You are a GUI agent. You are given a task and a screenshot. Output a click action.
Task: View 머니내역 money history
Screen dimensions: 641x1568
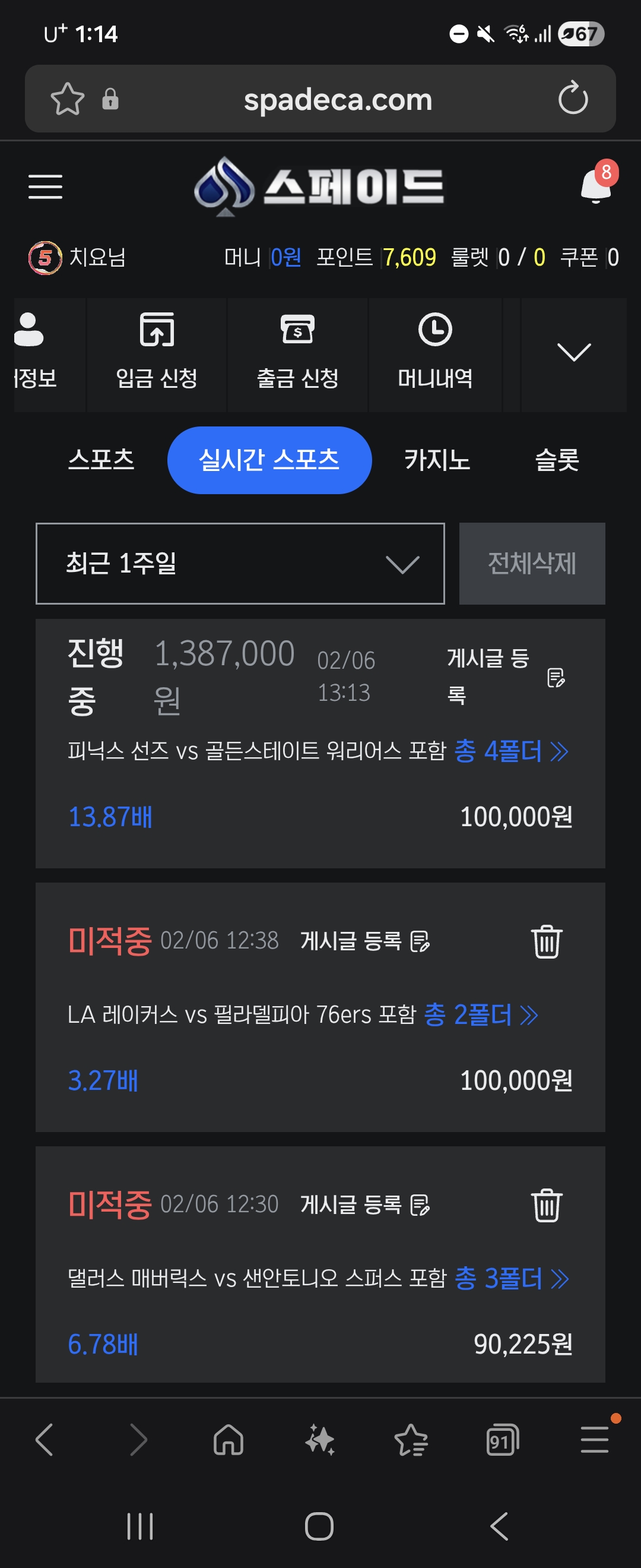[x=435, y=352]
